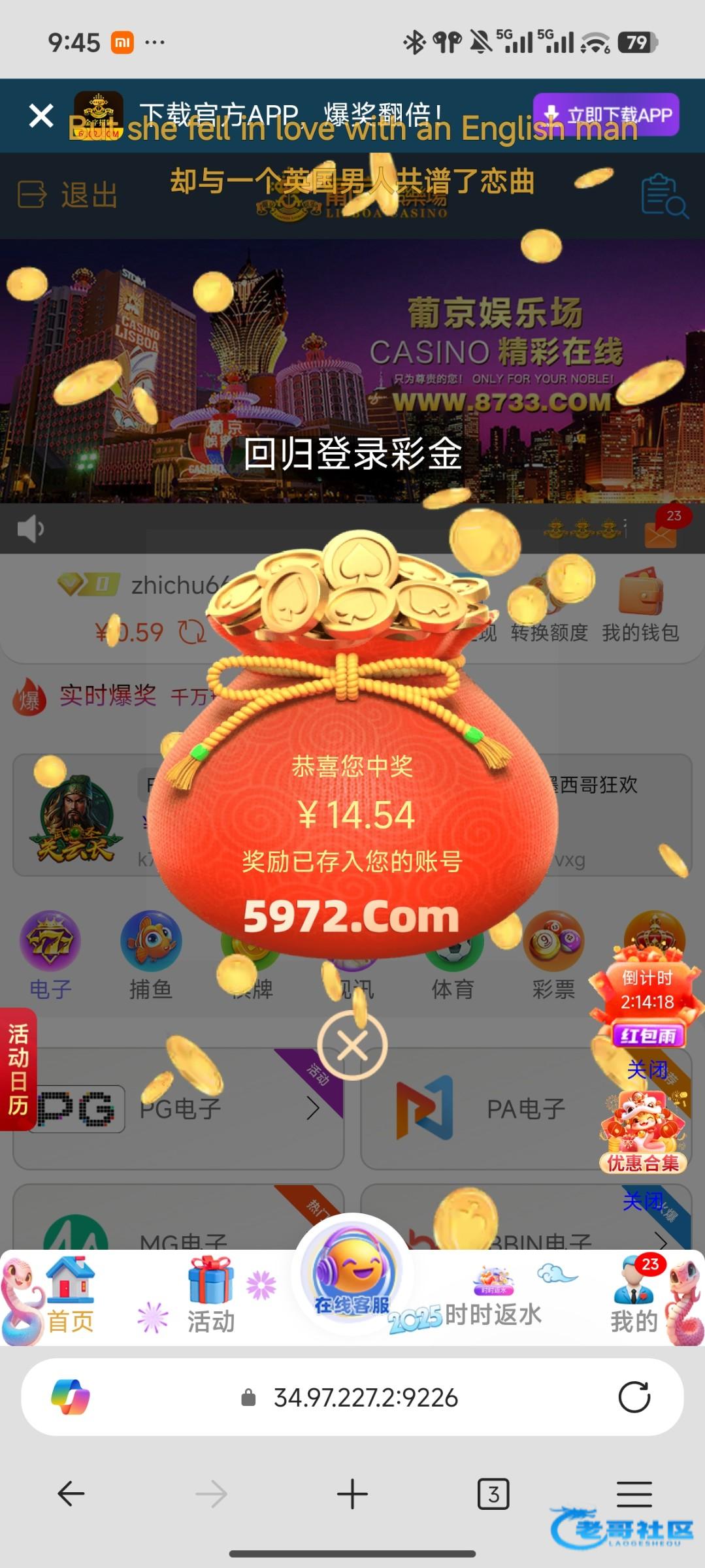Open the browser tabs switcher
The height and width of the screenshot is (1568, 705).
point(493,1494)
